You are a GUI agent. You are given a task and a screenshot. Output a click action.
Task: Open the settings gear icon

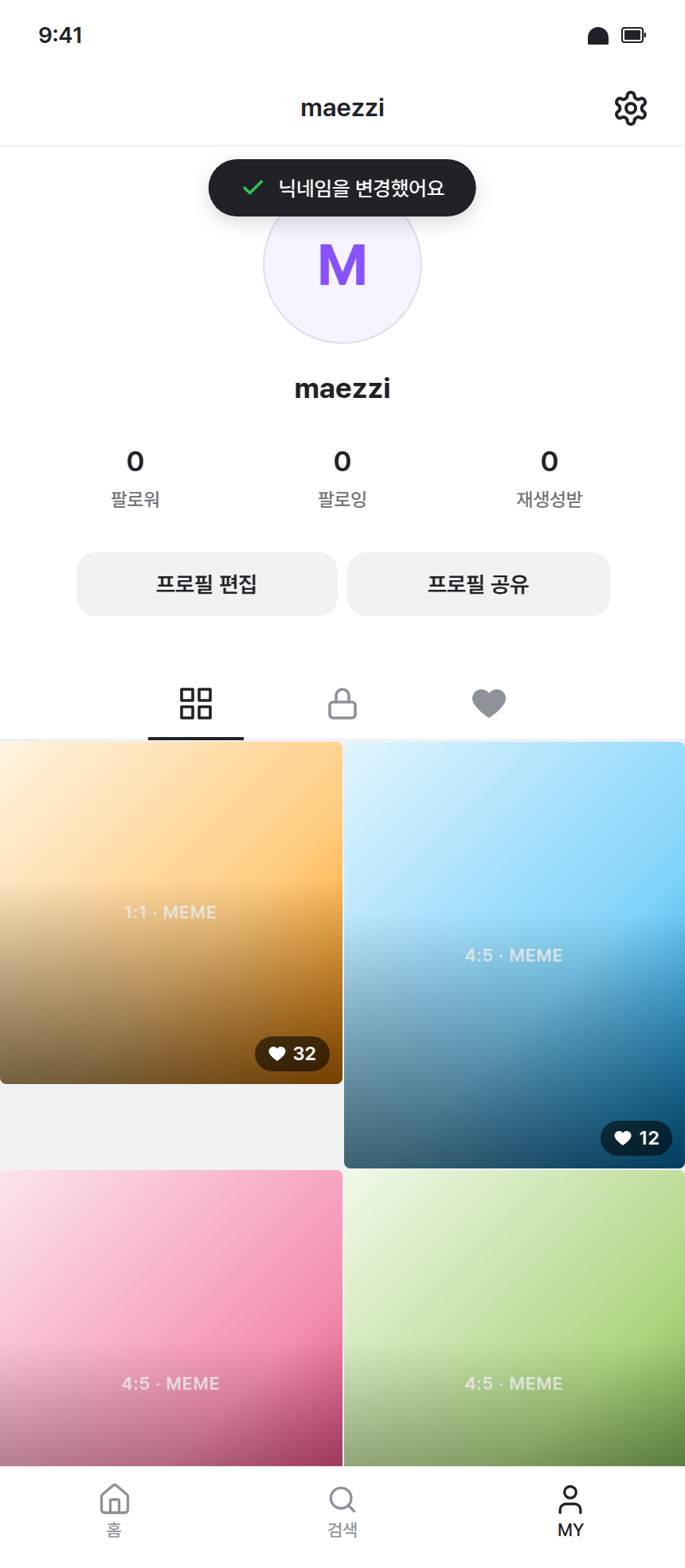coord(630,108)
